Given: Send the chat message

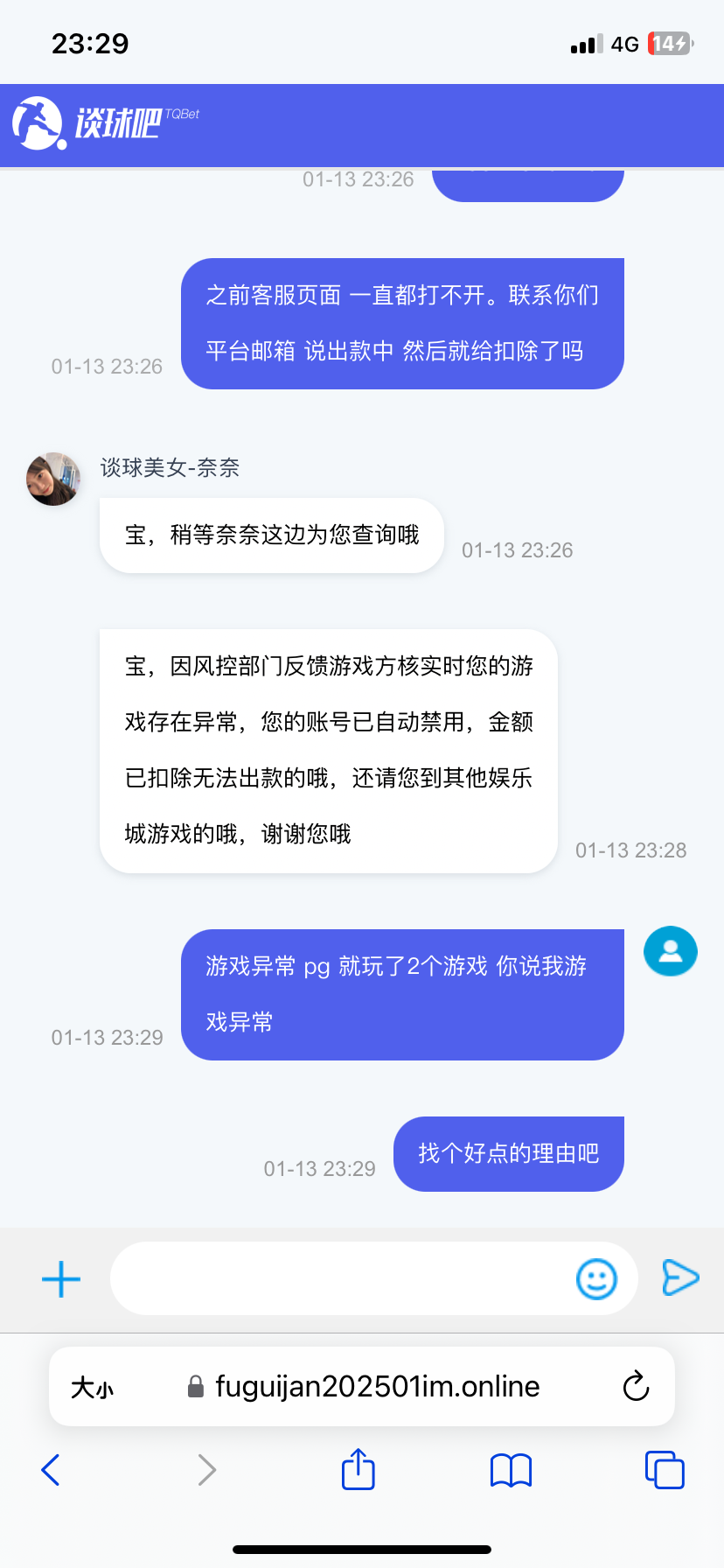Looking at the screenshot, I should pos(680,1277).
